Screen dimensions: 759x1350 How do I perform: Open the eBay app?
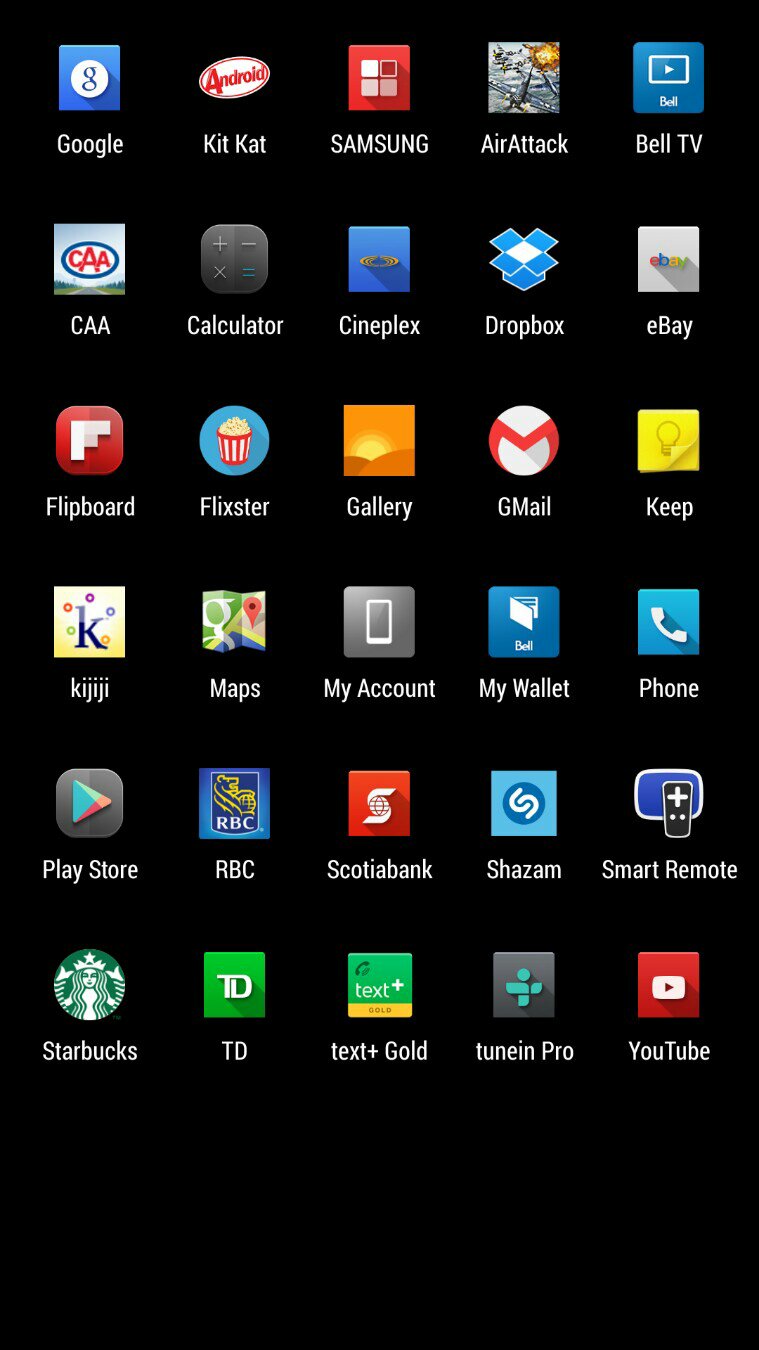(x=668, y=259)
